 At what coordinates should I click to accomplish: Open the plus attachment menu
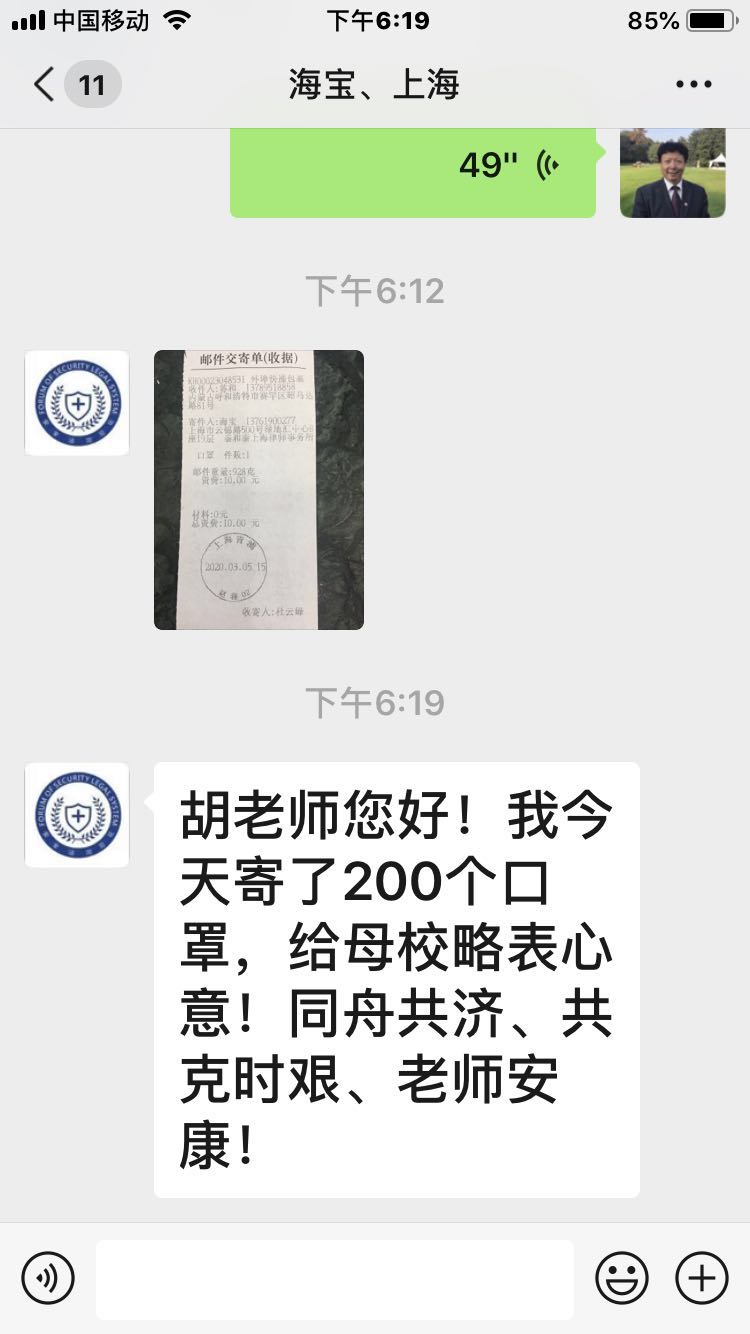tap(701, 1277)
